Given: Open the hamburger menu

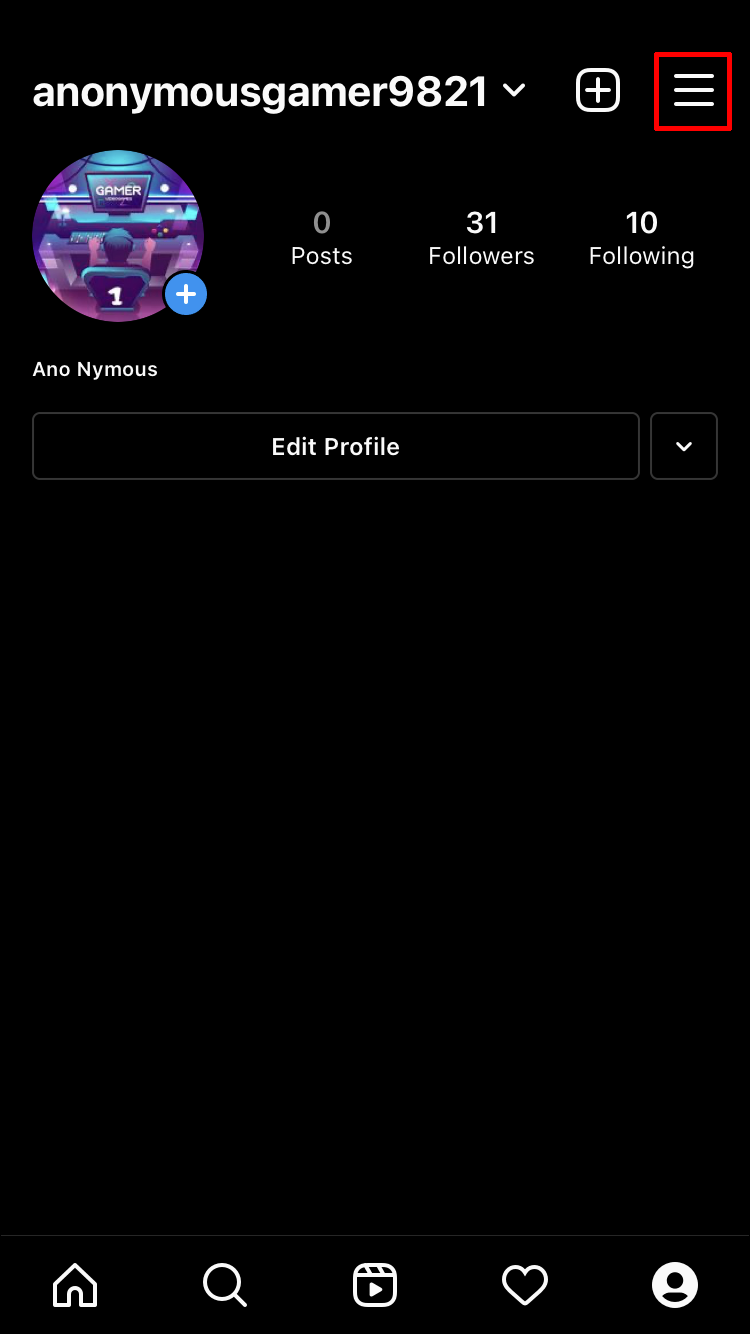Looking at the screenshot, I should (693, 91).
